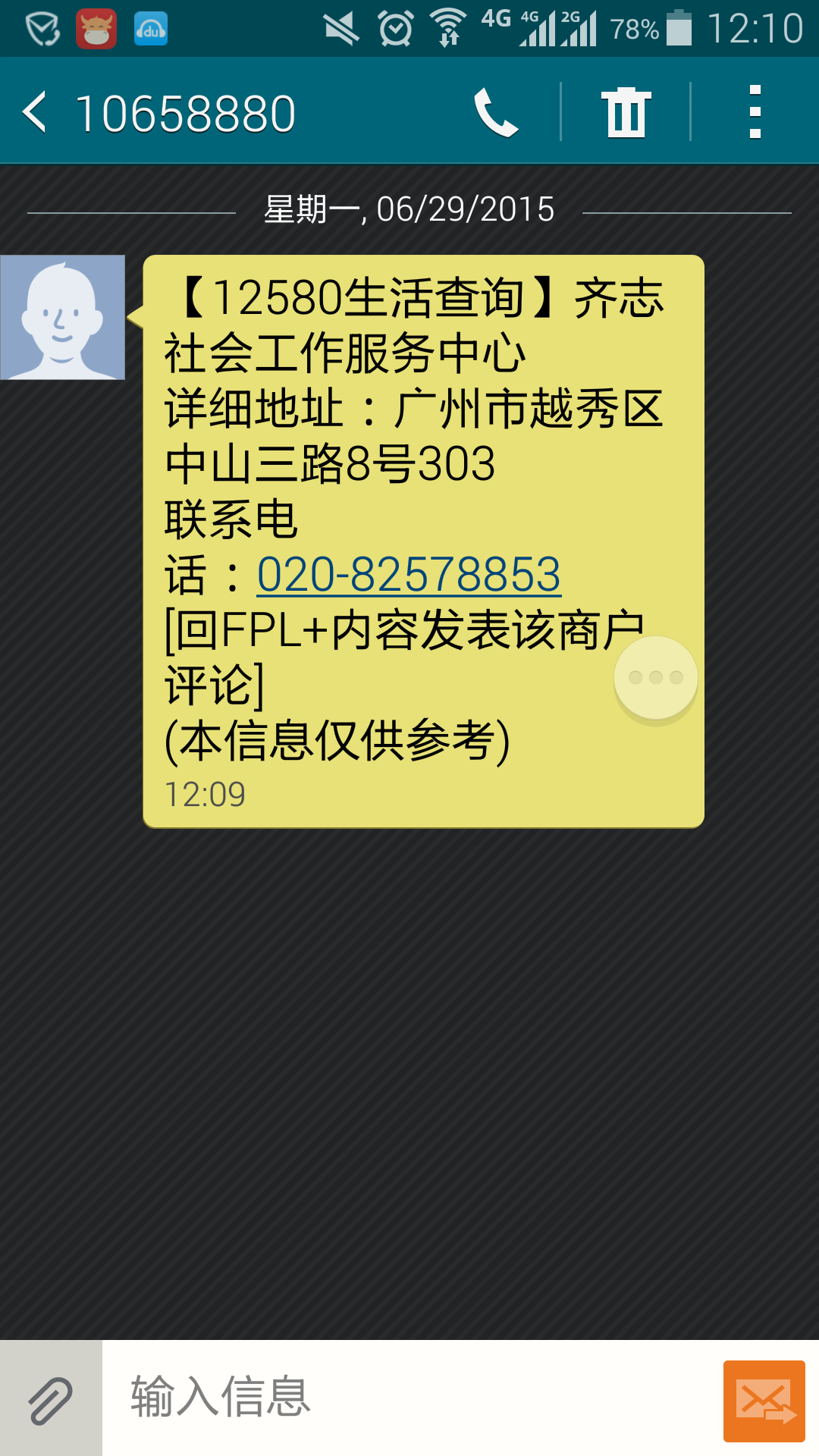Image resolution: width=819 pixels, height=1456 pixels.
Task: Tap the floating three-dot bubble
Action: point(656,677)
